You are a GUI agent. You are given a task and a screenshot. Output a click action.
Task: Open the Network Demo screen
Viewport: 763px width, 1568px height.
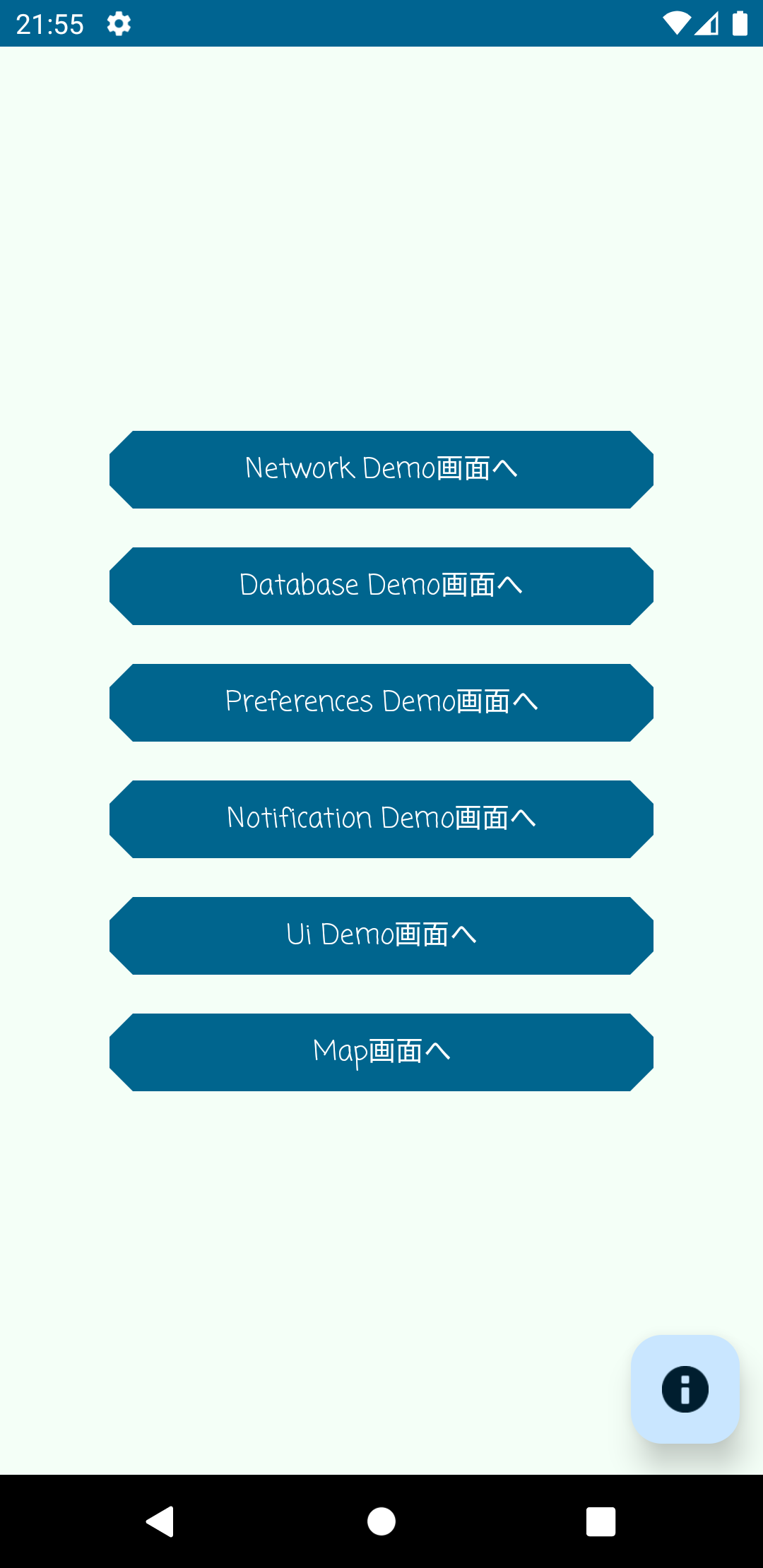(381, 470)
